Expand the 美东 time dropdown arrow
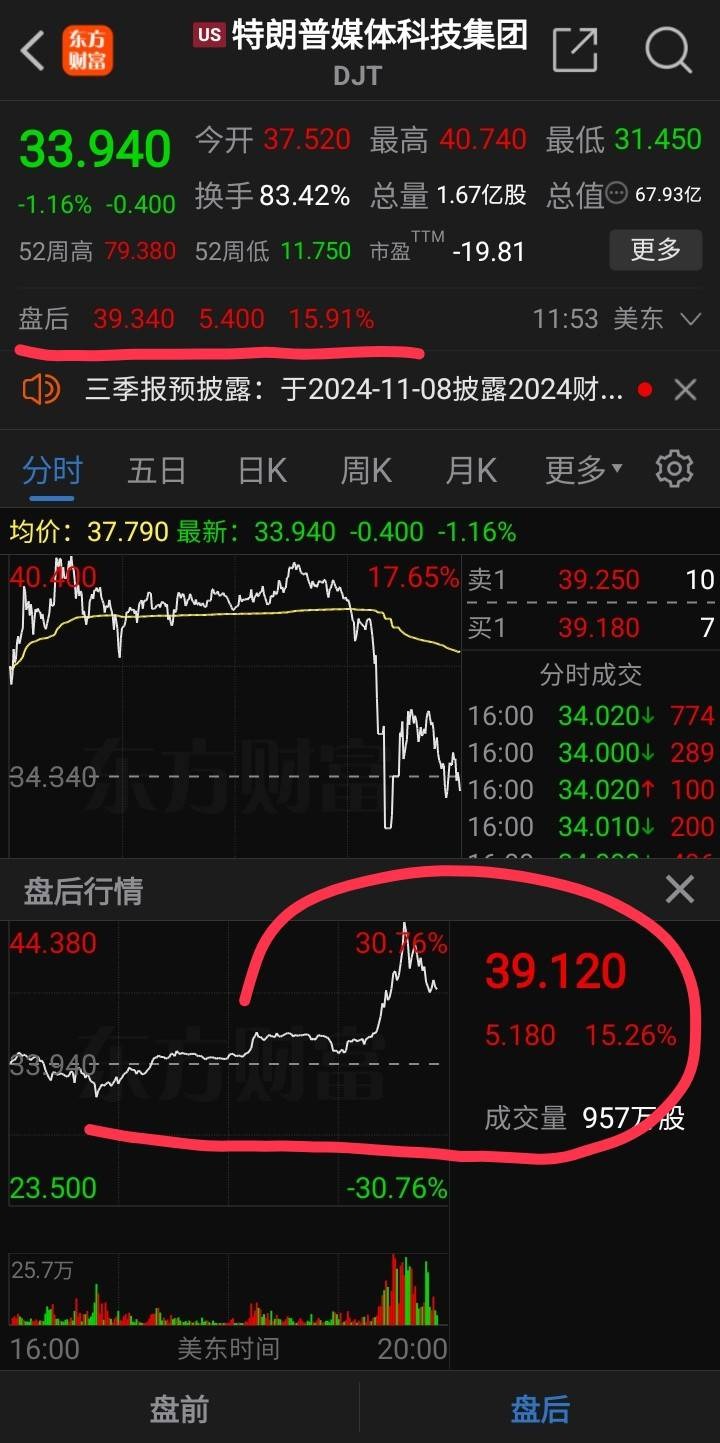The width and height of the screenshot is (720, 1443). (x=690, y=320)
